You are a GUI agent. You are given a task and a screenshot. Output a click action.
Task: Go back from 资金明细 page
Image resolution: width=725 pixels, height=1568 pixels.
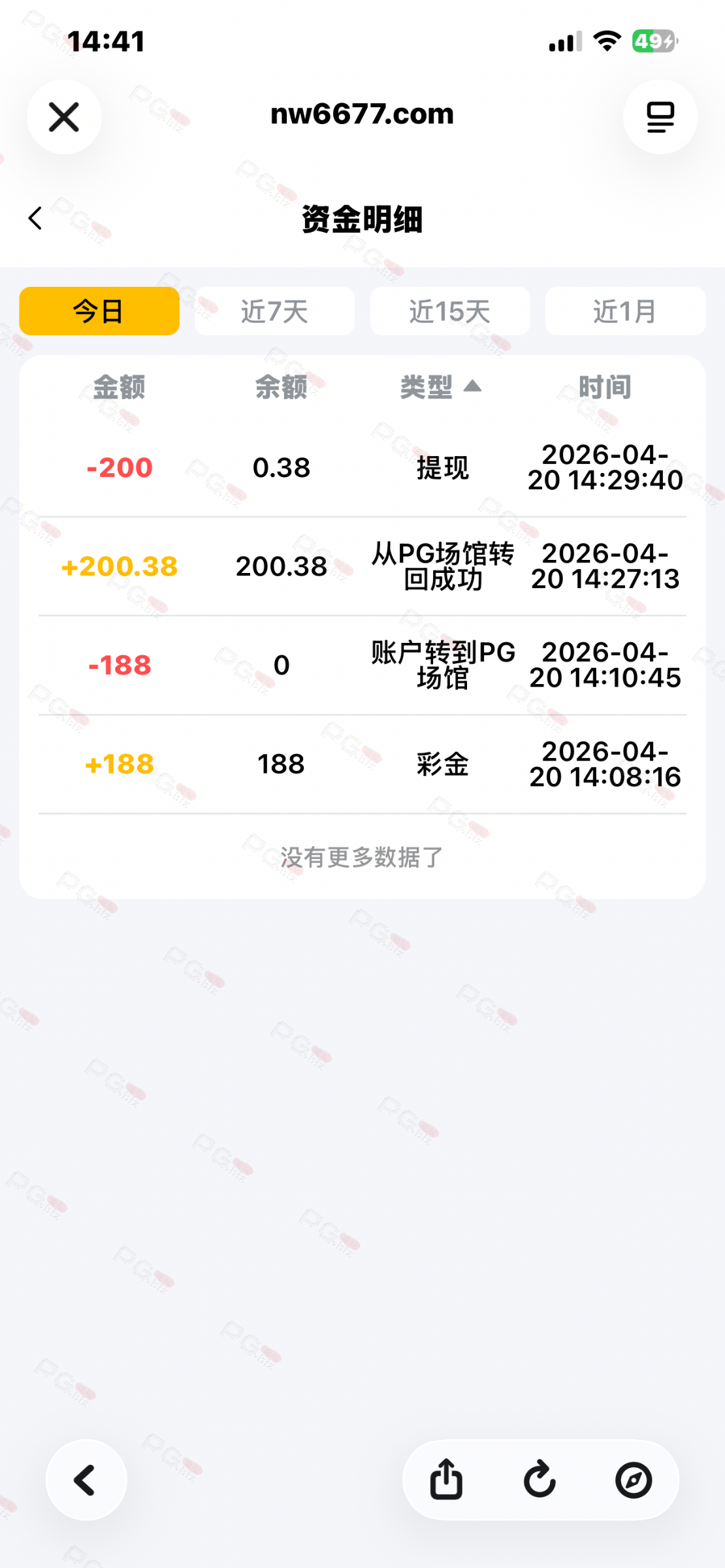(x=35, y=218)
